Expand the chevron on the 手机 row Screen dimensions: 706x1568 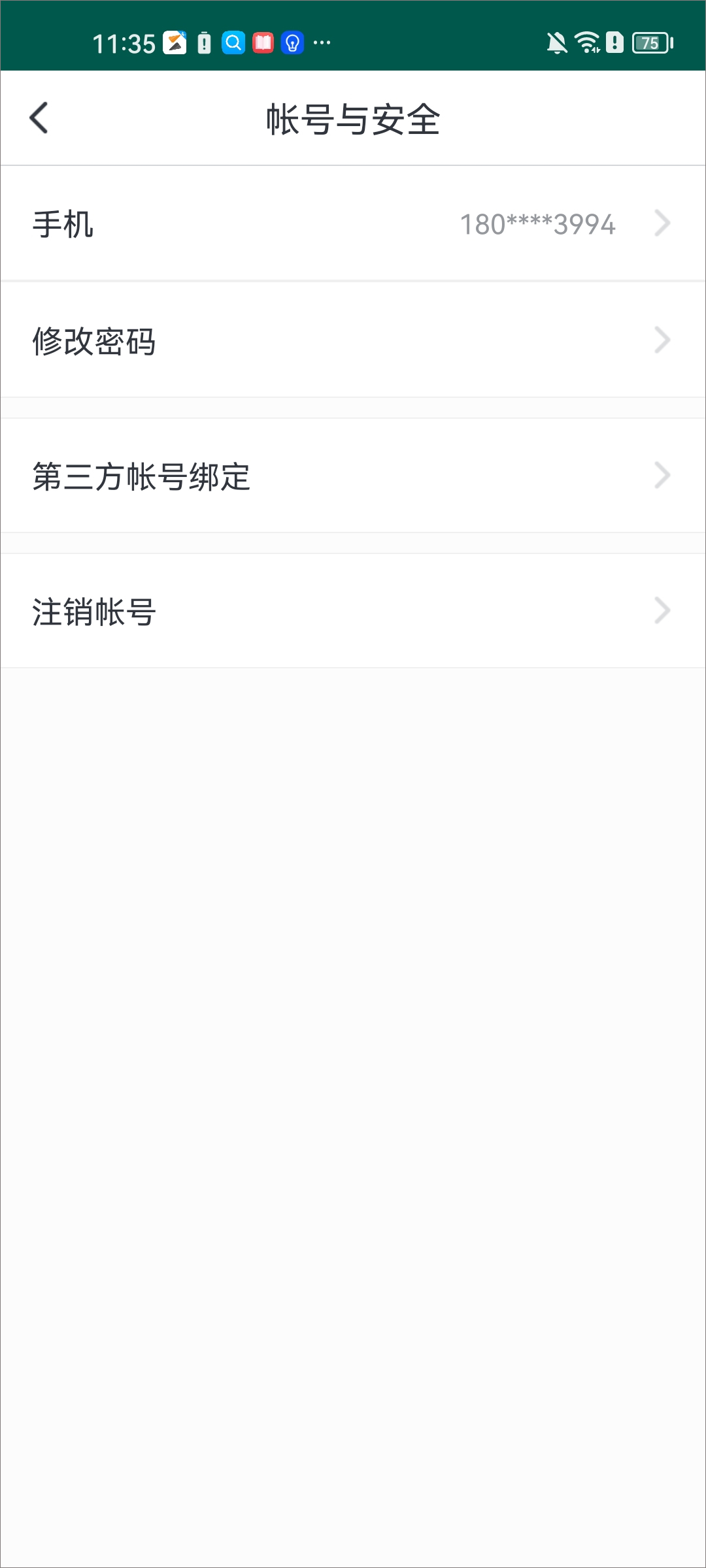663,223
